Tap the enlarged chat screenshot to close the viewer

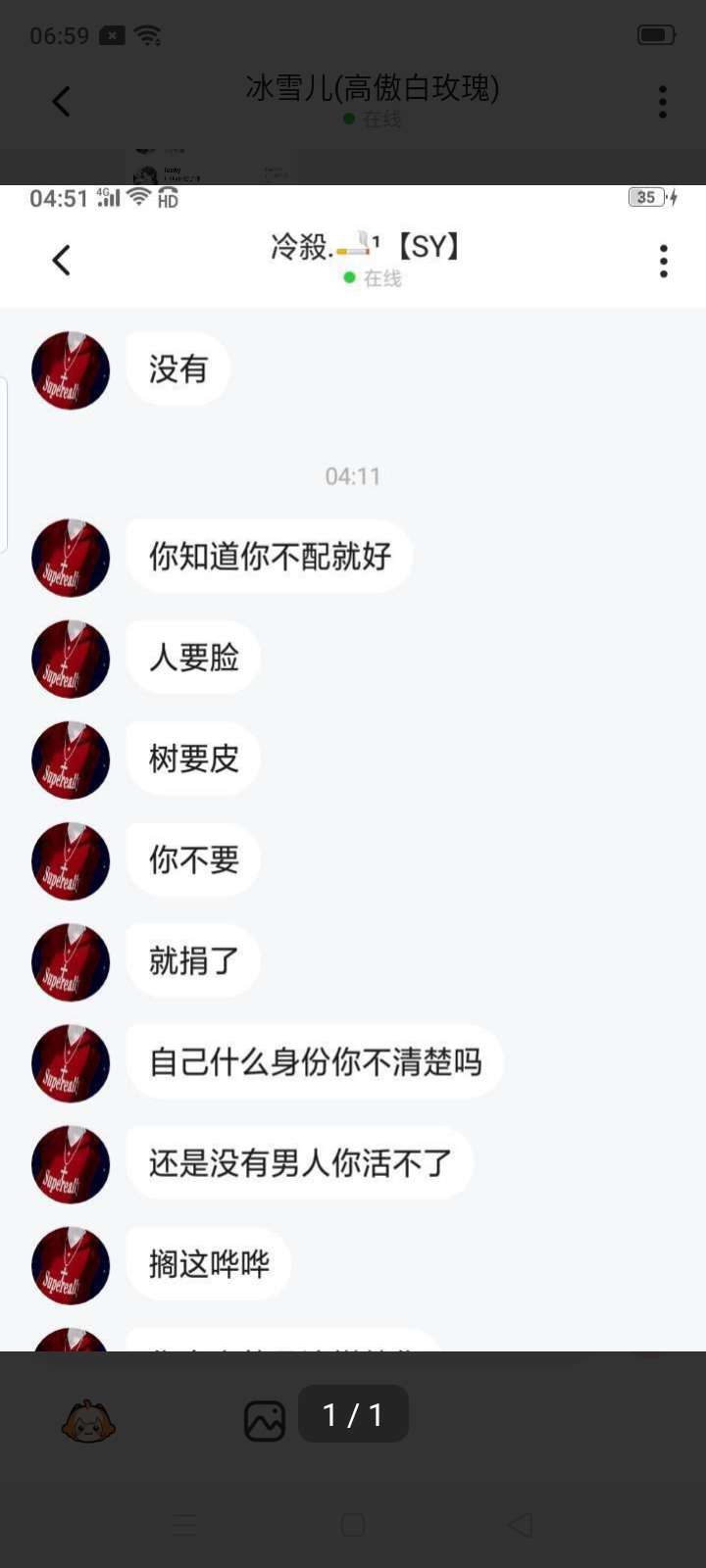click(x=353, y=764)
